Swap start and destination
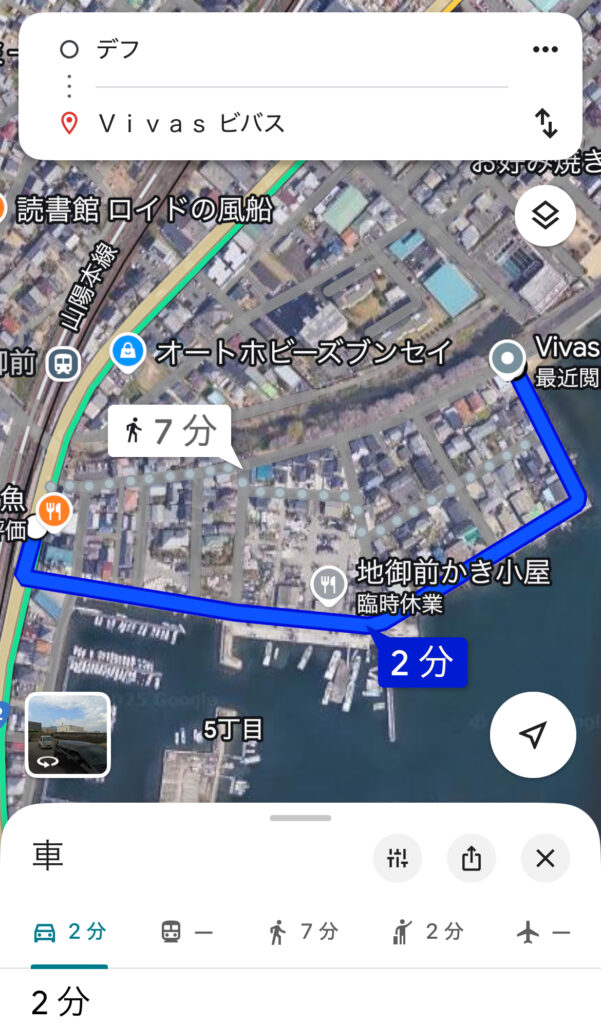 pyautogui.click(x=545, y=123)
